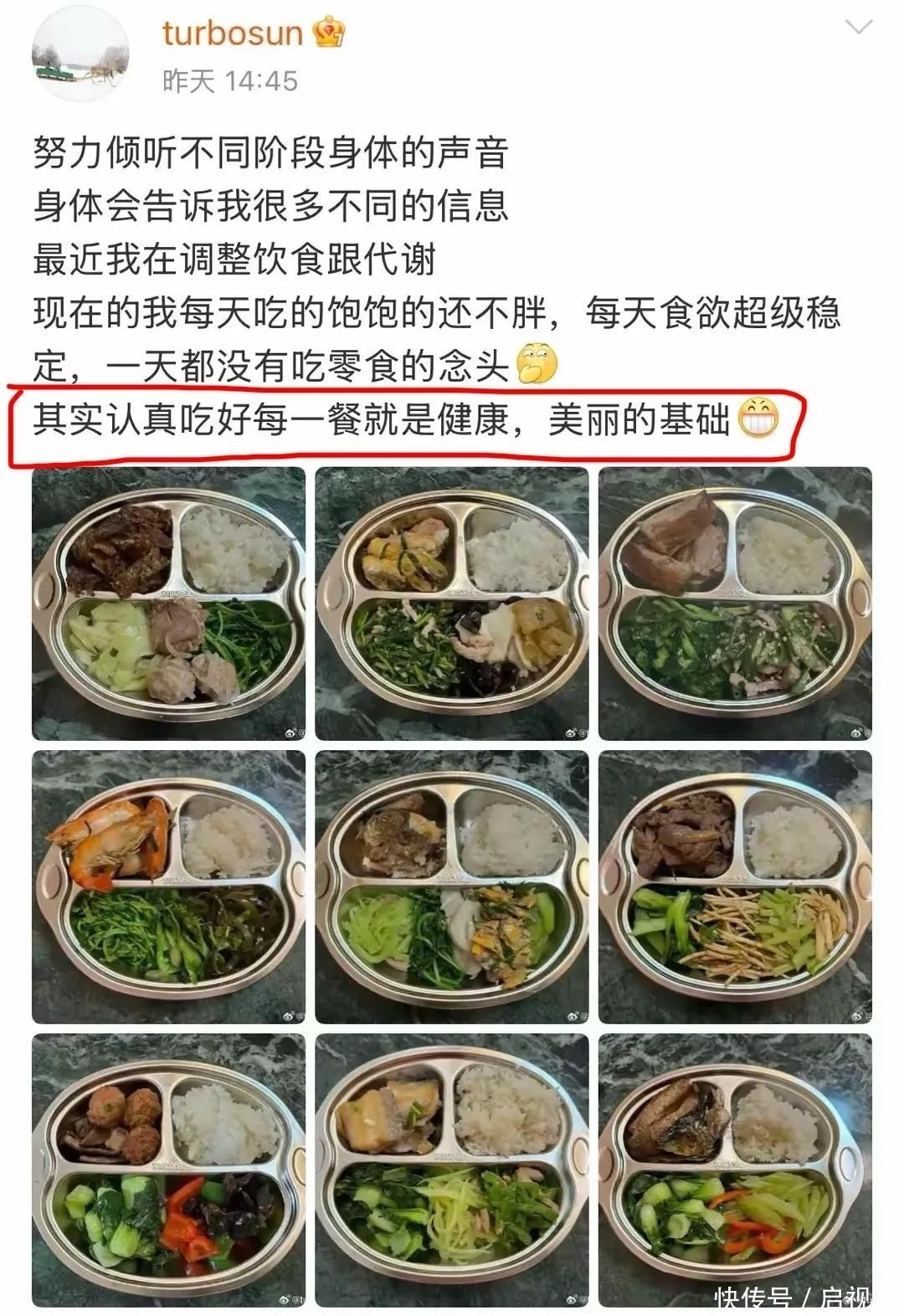Tap the turbosun username
Image resolution: width=904 pixels, height=1316 pixels.
pyautogui.click(x=232, y=33)
